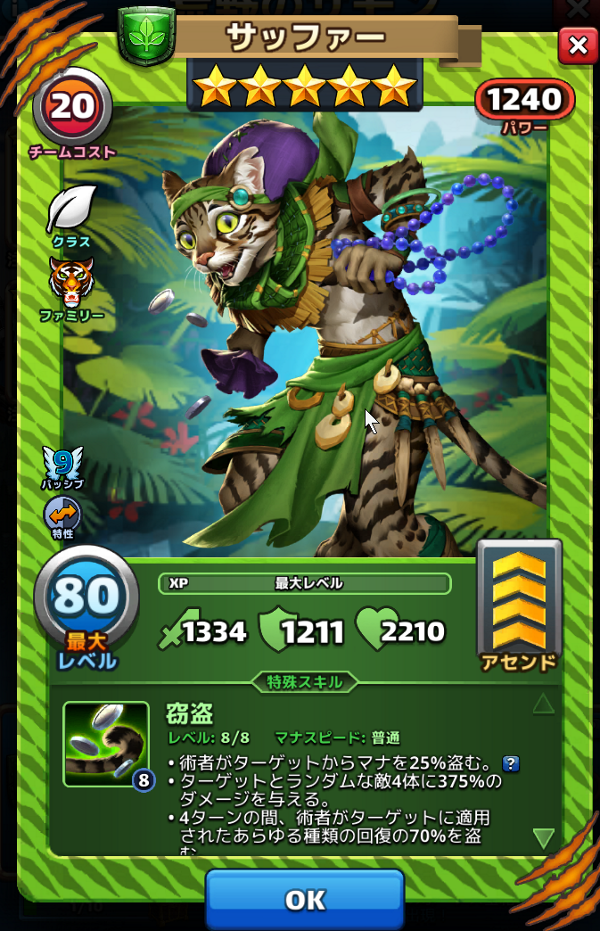Open the クラス class icon

click(71, 213)
